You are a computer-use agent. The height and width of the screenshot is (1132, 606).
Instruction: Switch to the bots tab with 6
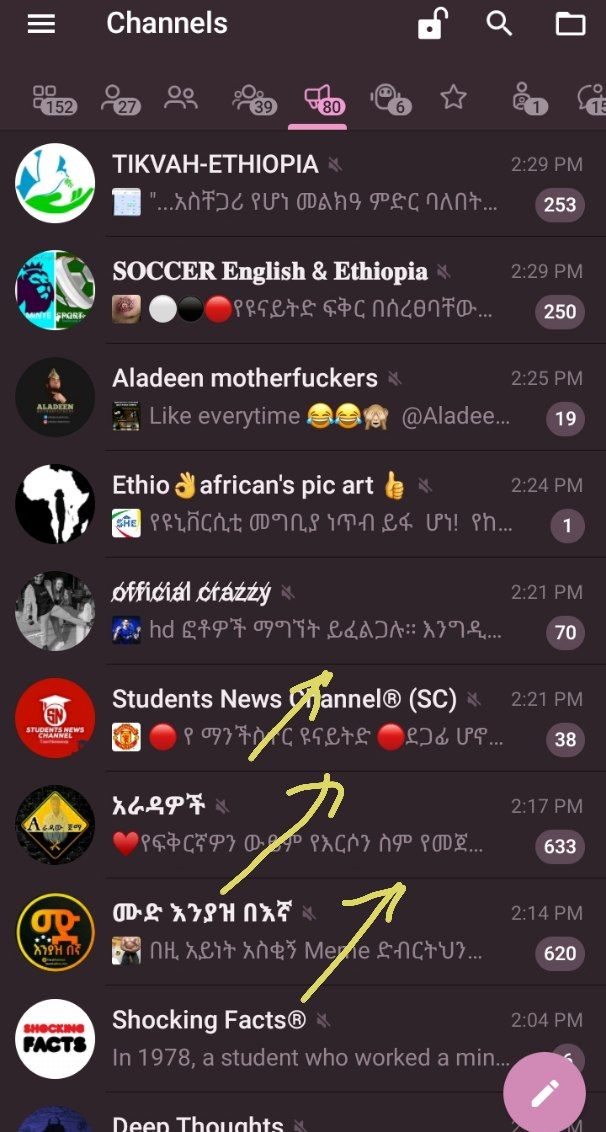pos(390,100)
